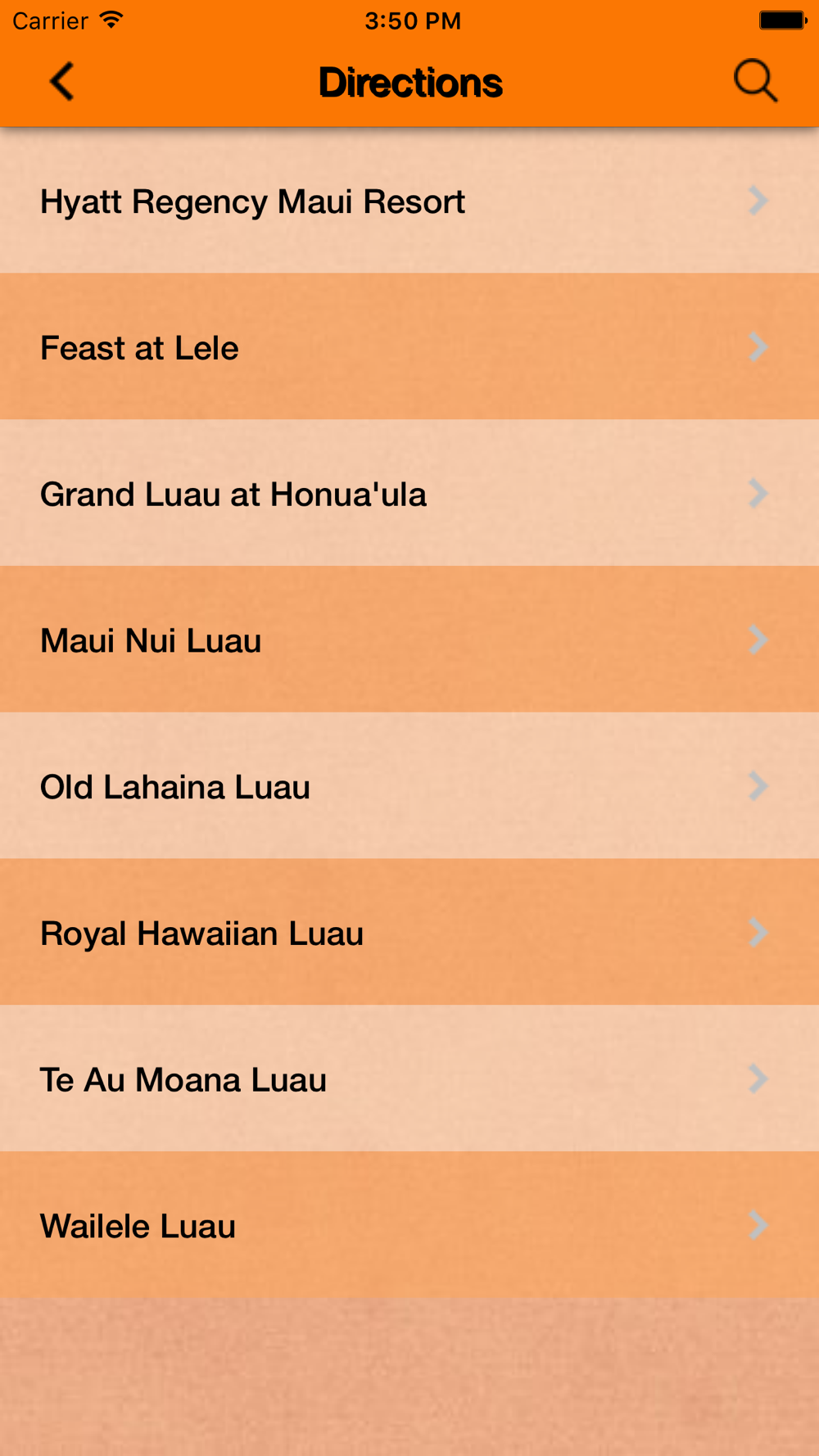Open Grand Luau at Honua'ula
819x1456 pixels.
(409, 493)
